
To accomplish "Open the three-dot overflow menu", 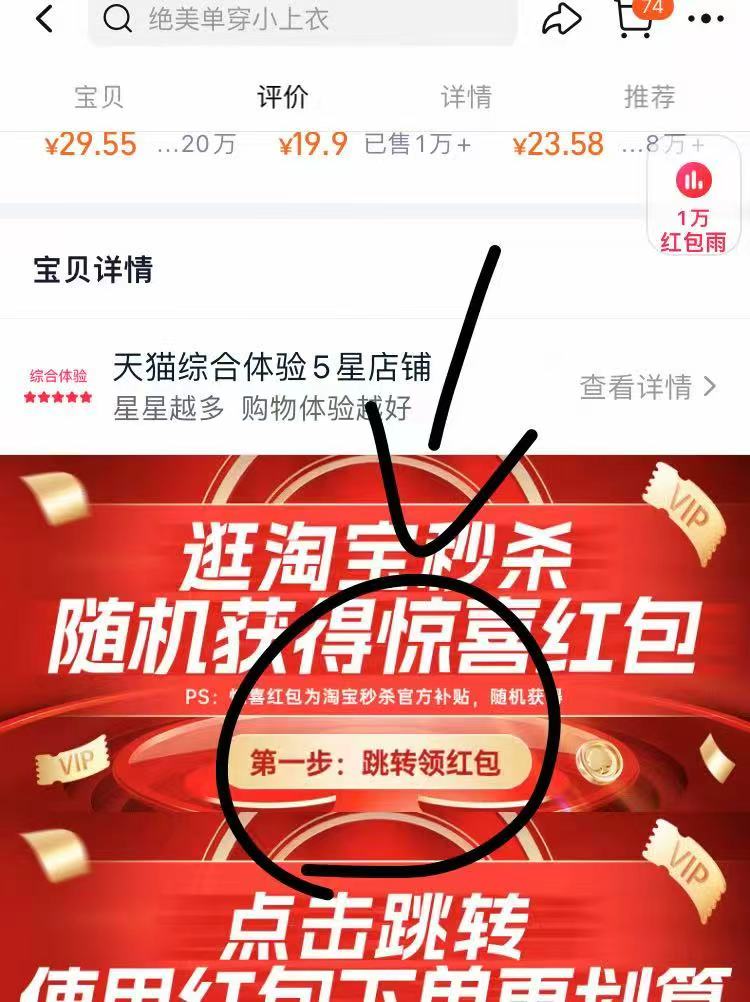I will 706,19.
